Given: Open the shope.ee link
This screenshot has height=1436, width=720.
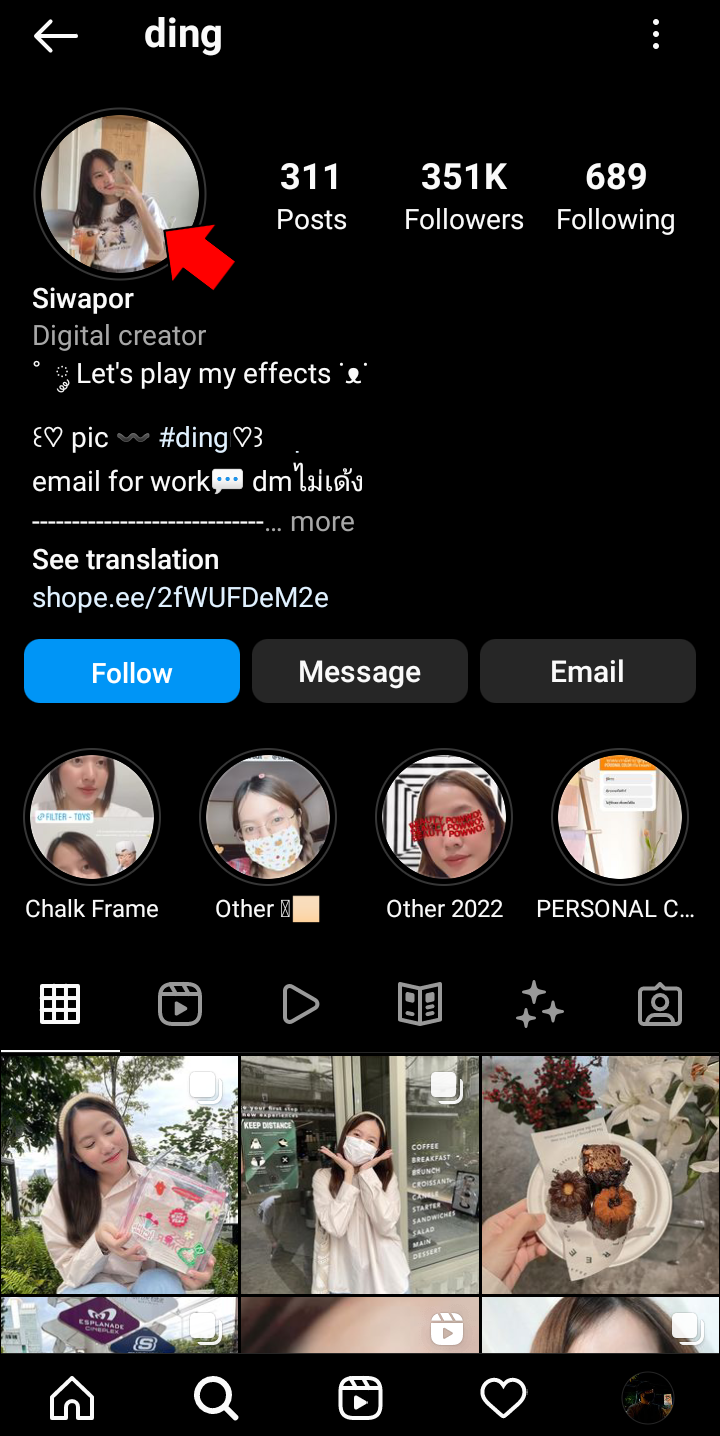Looking at the screenshot, I should 180,598.
